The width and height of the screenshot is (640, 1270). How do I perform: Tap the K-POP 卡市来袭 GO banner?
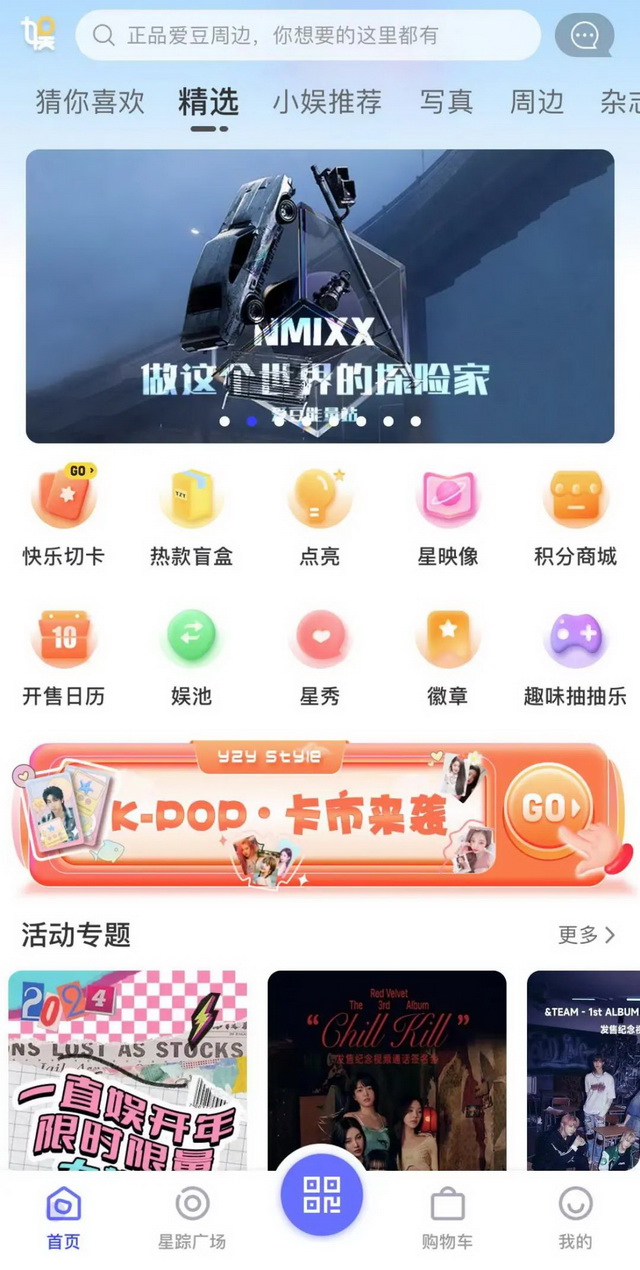point(320,814)
